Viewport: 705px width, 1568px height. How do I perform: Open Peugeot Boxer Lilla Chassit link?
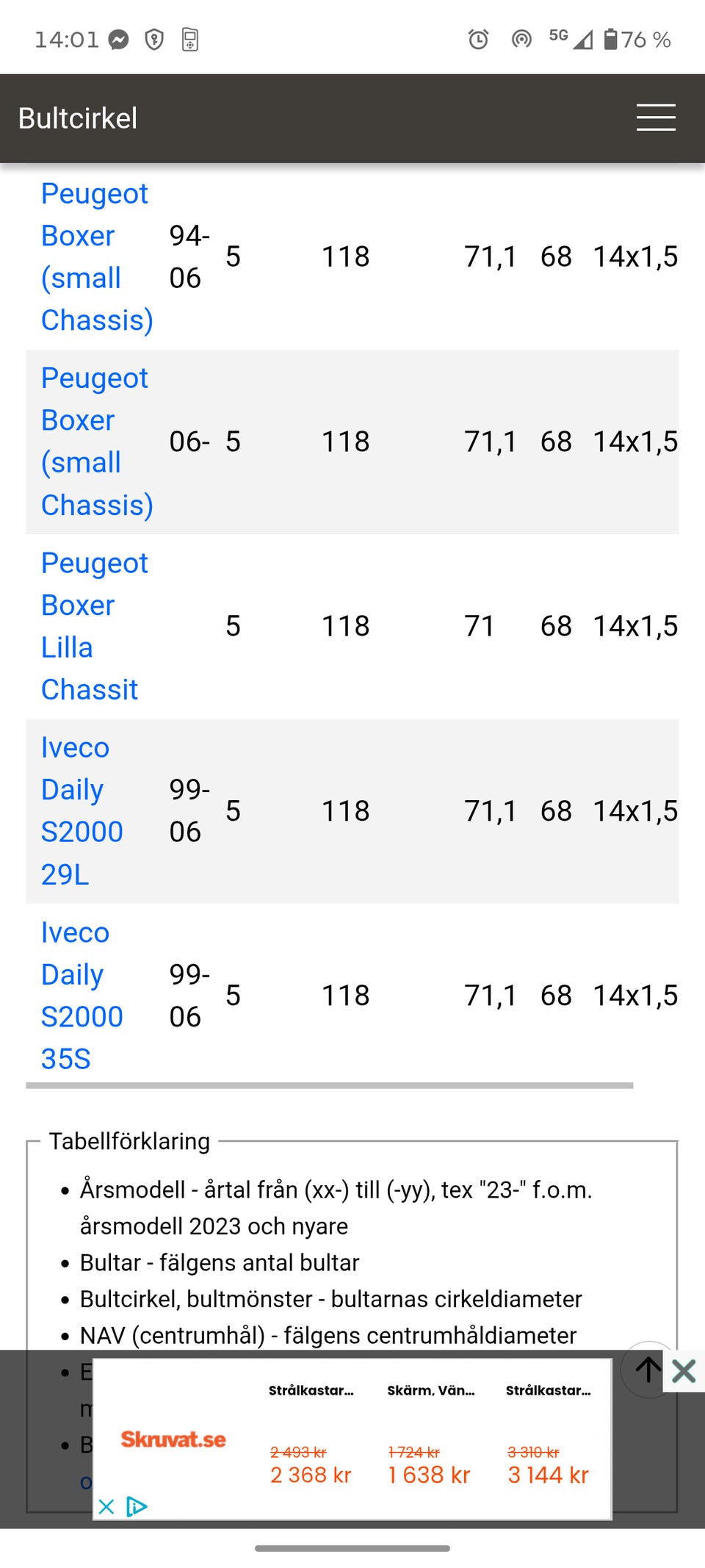click(95, 626)
